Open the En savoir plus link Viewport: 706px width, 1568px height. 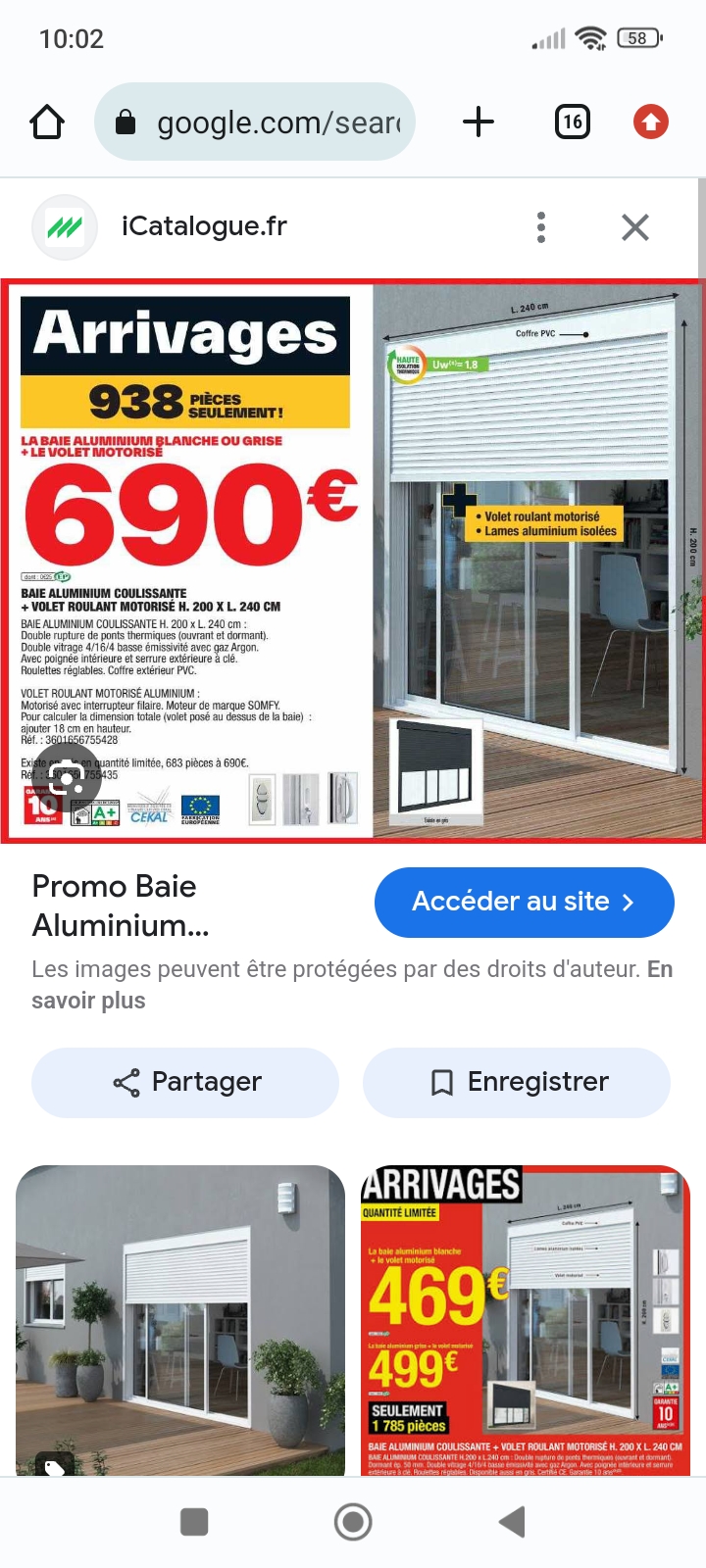click(x=88, y=1001)
